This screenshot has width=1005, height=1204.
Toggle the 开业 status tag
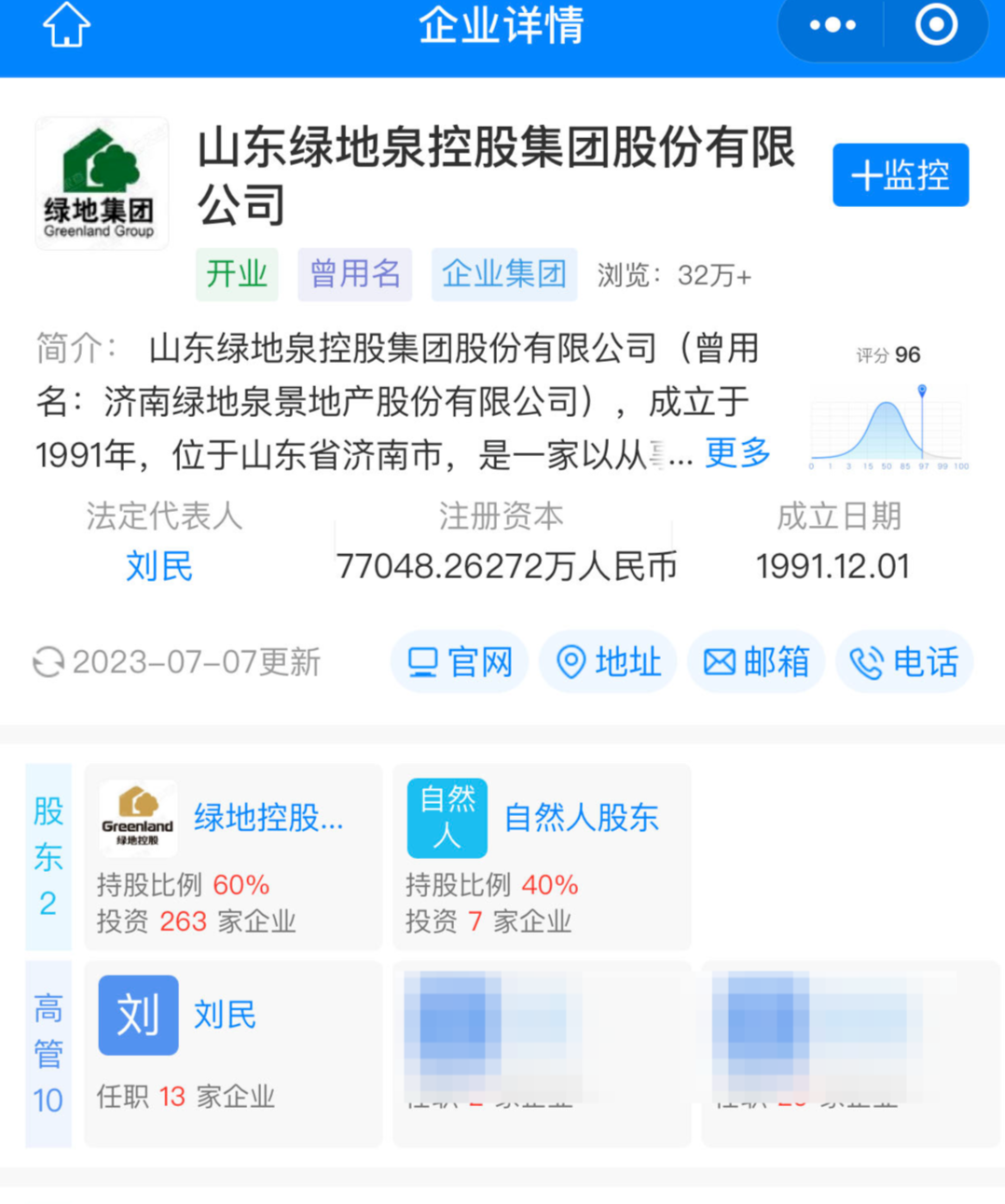(x=236, y=274)
